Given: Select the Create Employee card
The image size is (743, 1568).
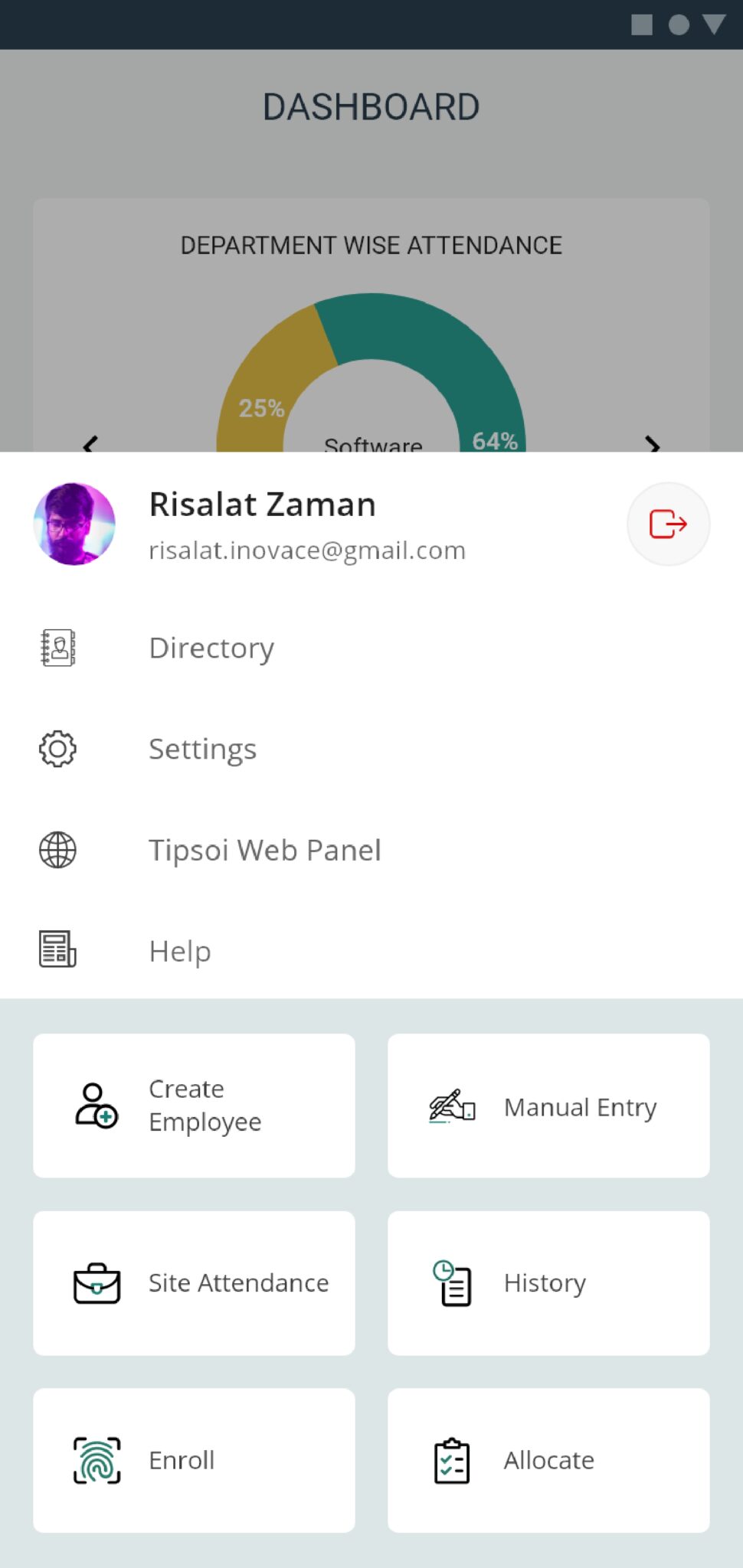Looking at the screenshot, I should (194, 1106).
